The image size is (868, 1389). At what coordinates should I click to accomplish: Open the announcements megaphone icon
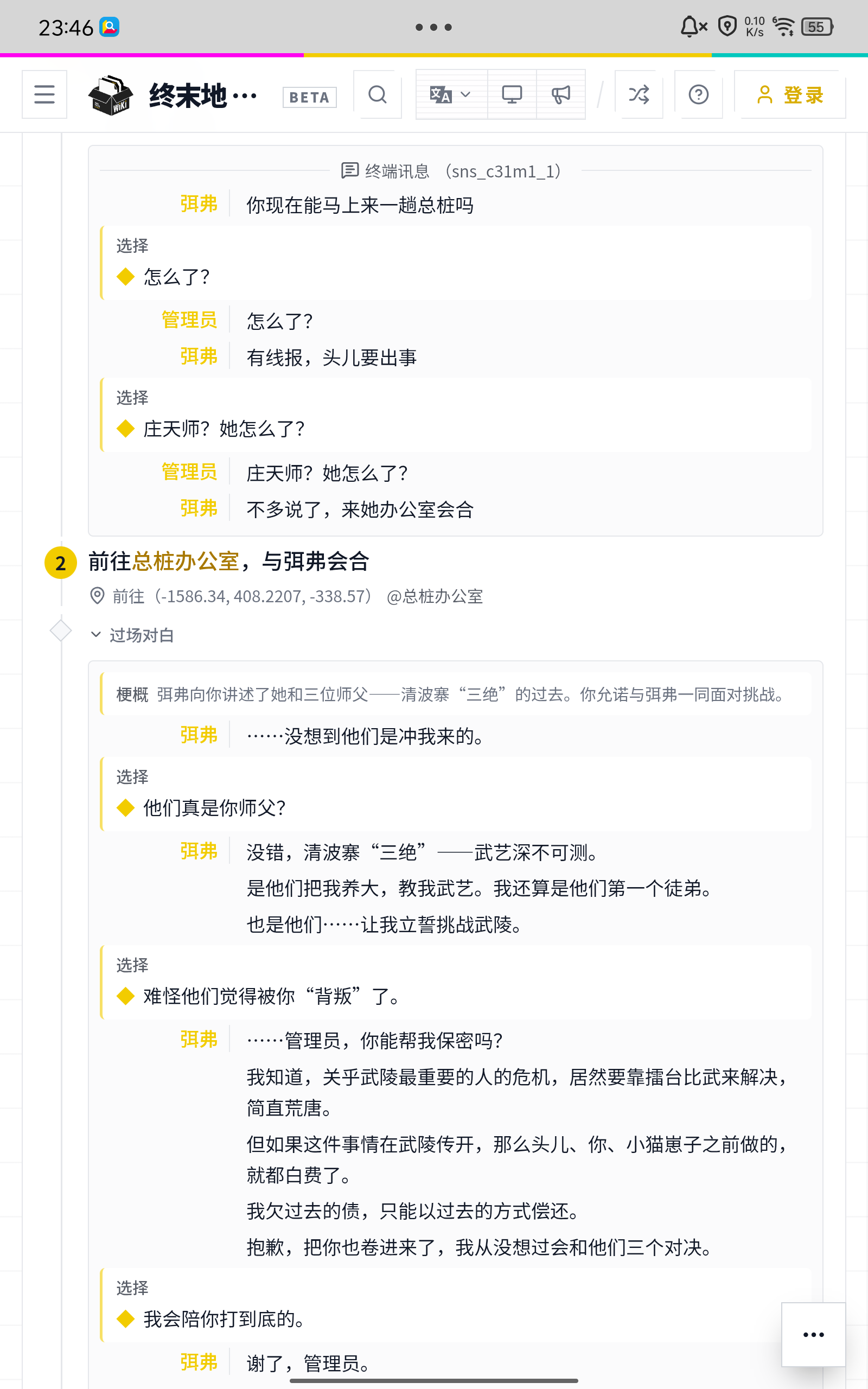[561, 95]
